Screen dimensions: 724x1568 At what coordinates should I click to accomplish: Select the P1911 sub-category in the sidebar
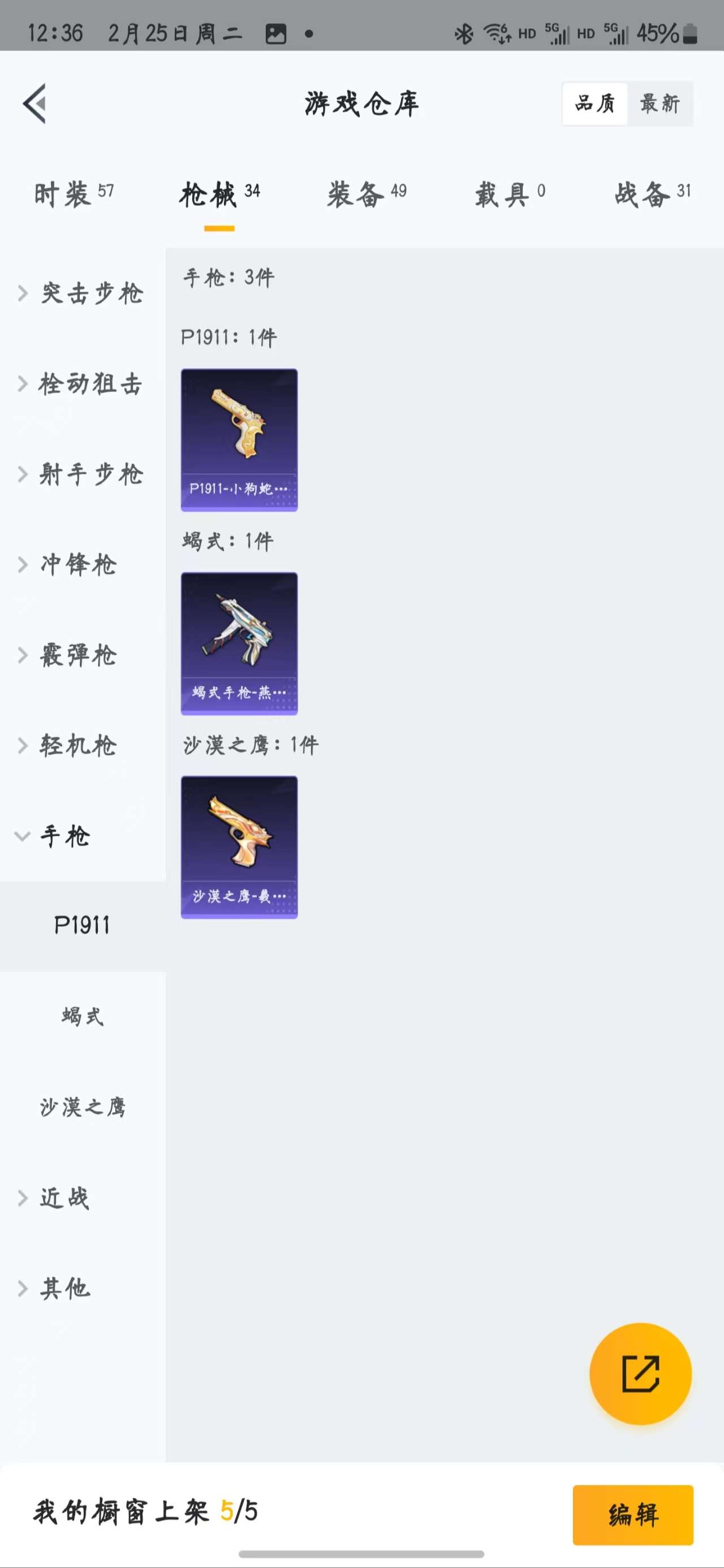[82, 925]
